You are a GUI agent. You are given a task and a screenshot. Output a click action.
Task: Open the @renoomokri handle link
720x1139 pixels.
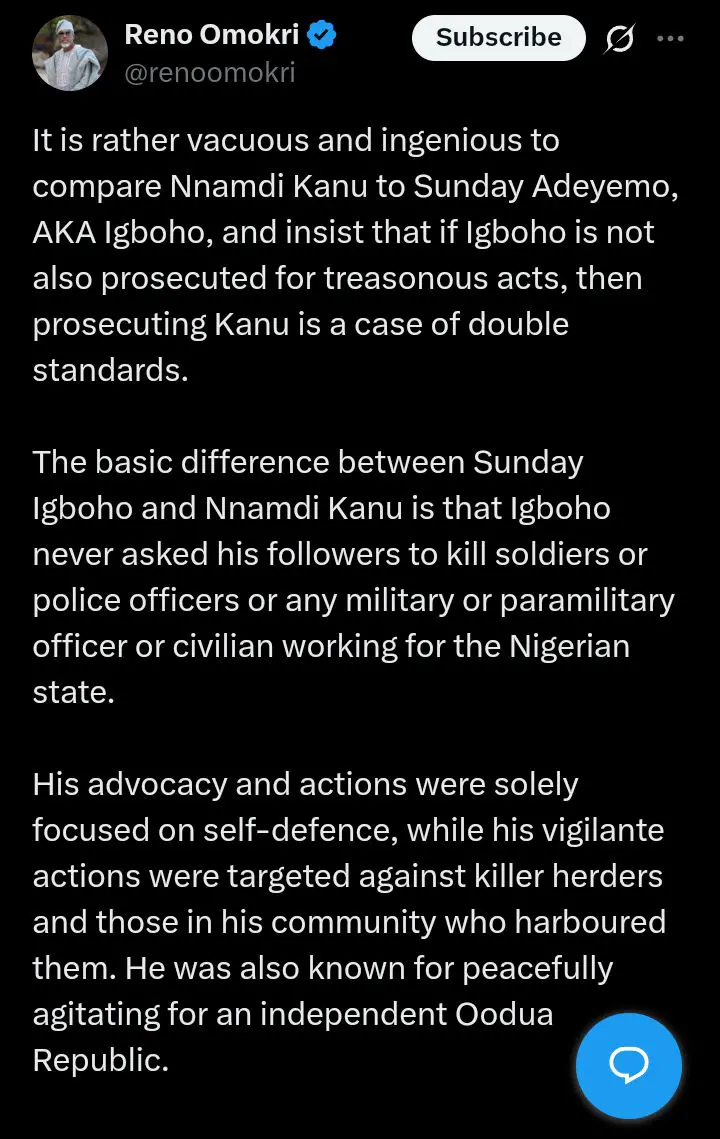coord(209,72)
